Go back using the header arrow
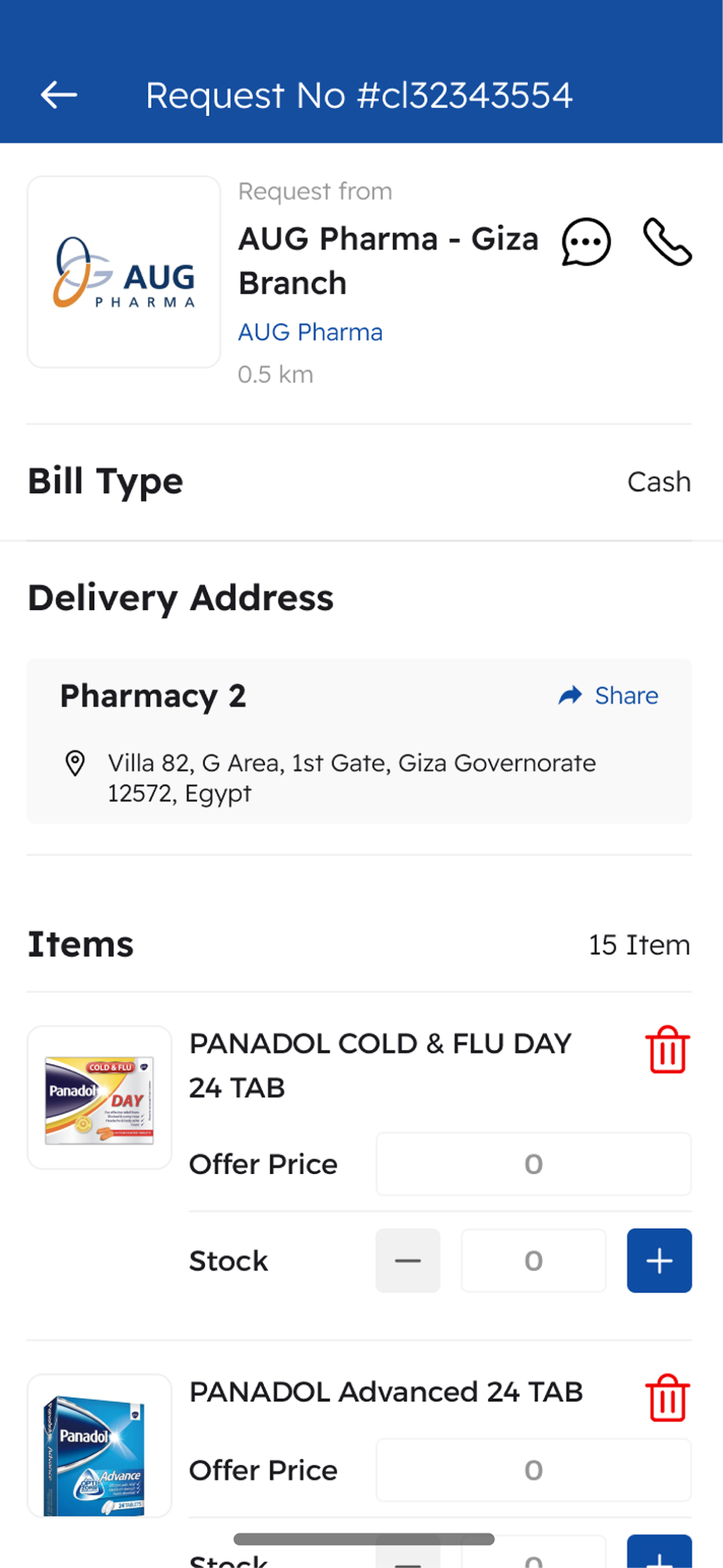The width and height of the screenshot is (723, 1568). click(59, 95)
